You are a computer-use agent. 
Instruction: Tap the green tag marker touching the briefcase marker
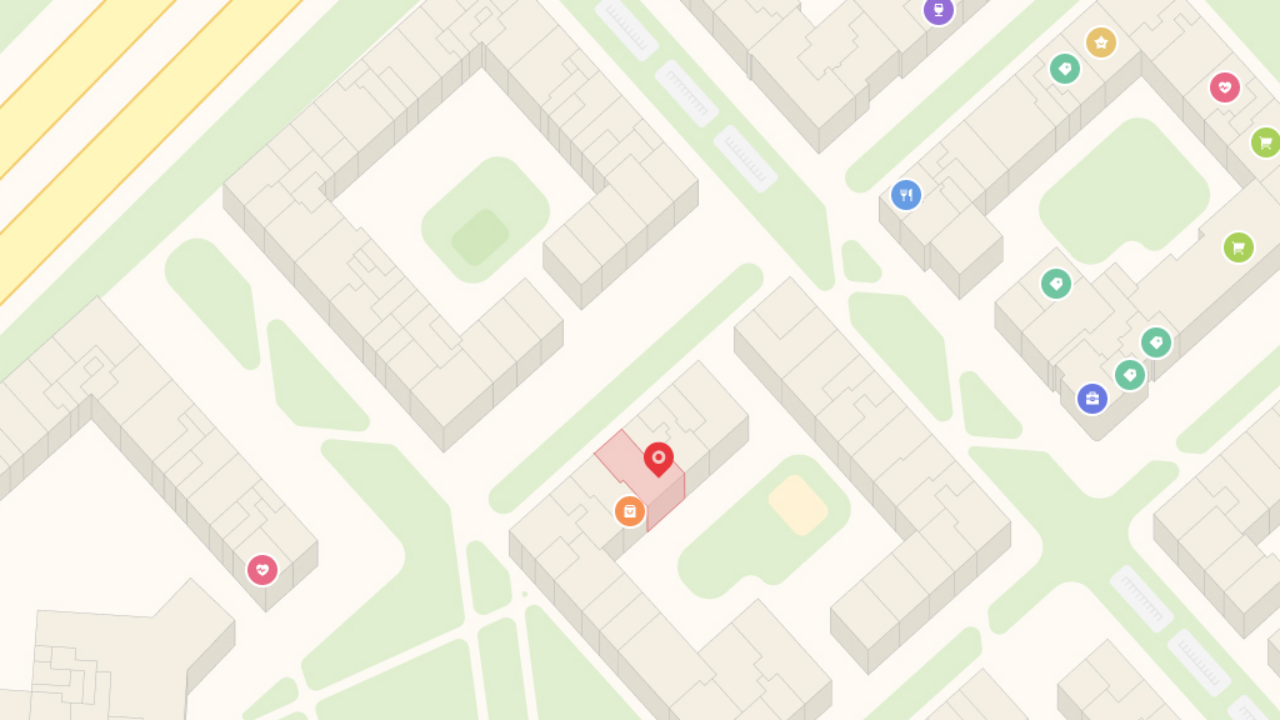coord(1130,375)
